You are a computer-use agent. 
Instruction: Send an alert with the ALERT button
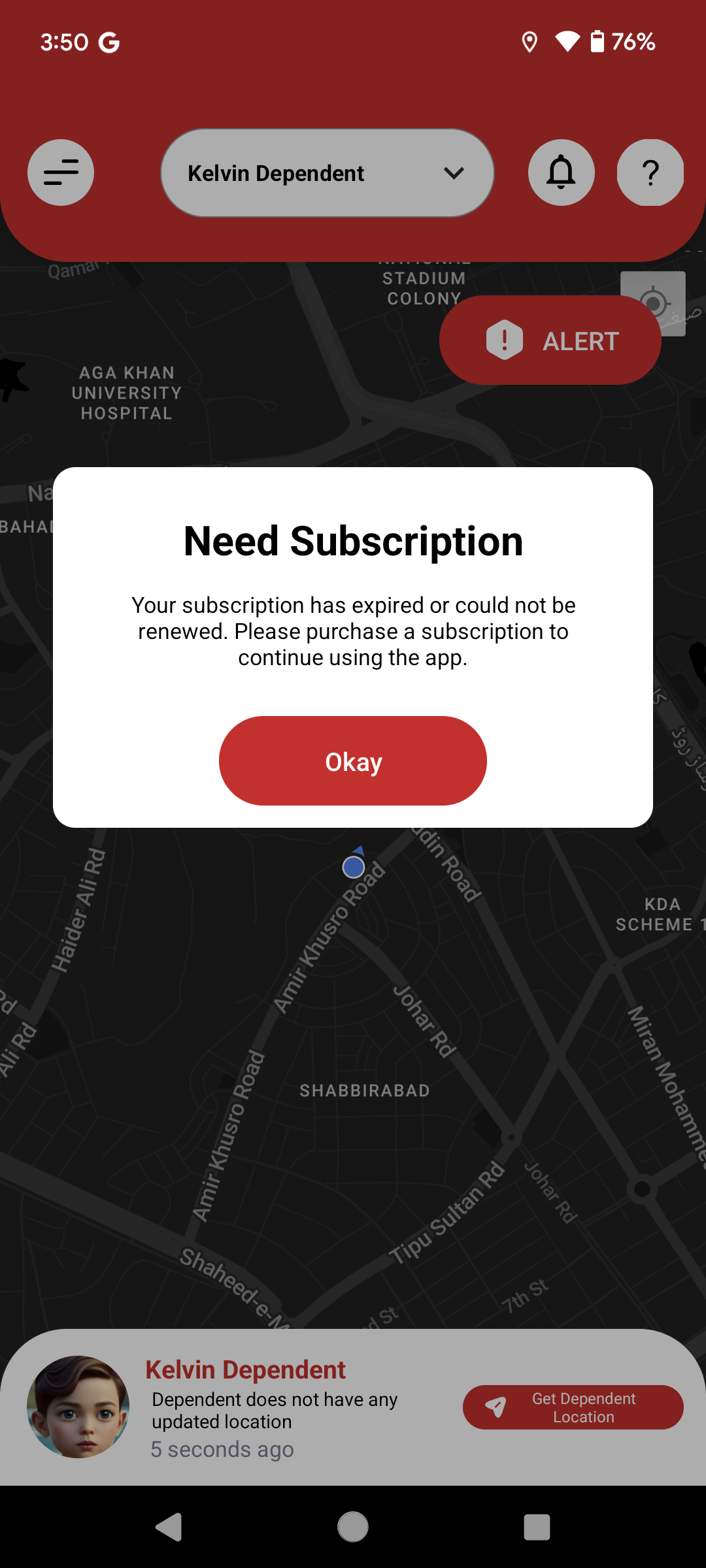[550, 340]
